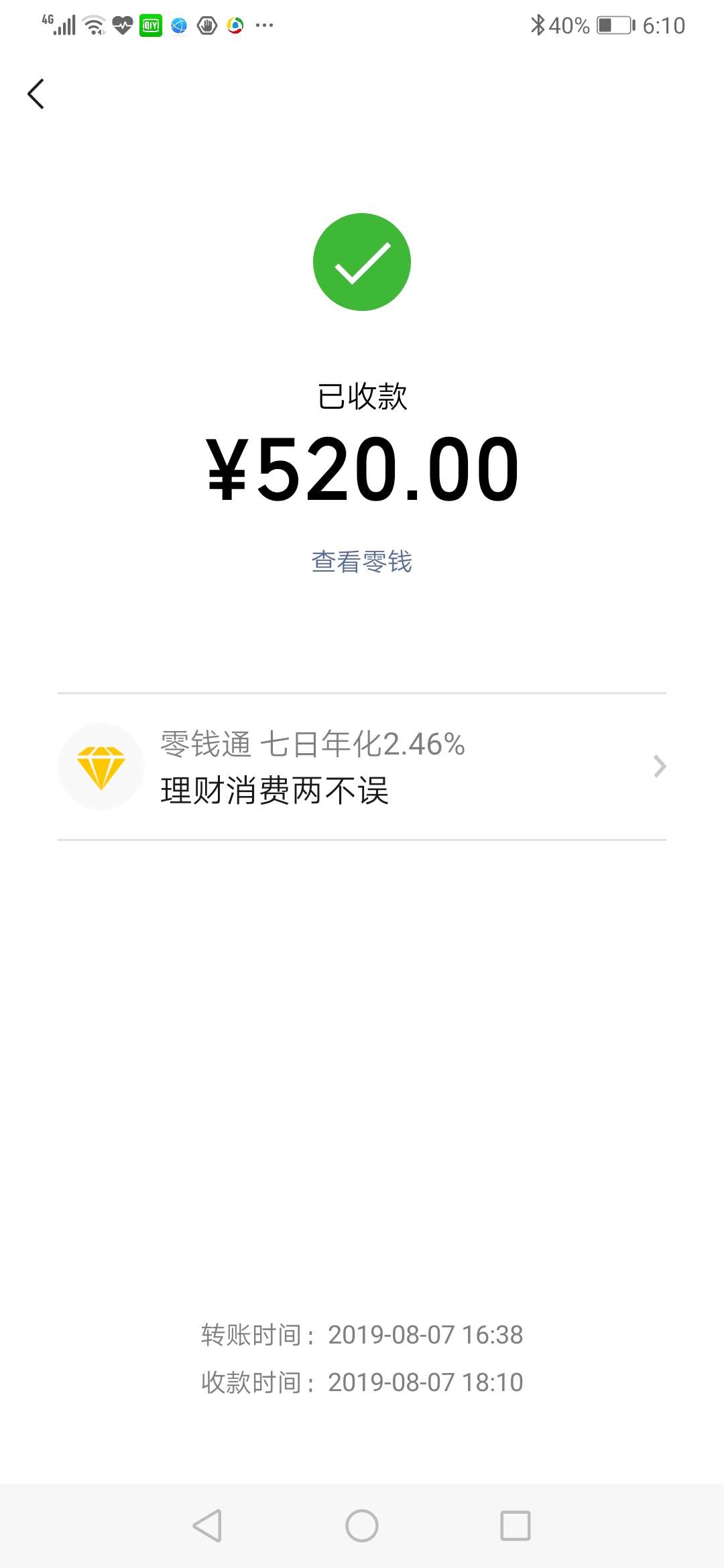Tap the Wi-Fi icon in the status bar

pyautogui.click(x=92, y=24)
